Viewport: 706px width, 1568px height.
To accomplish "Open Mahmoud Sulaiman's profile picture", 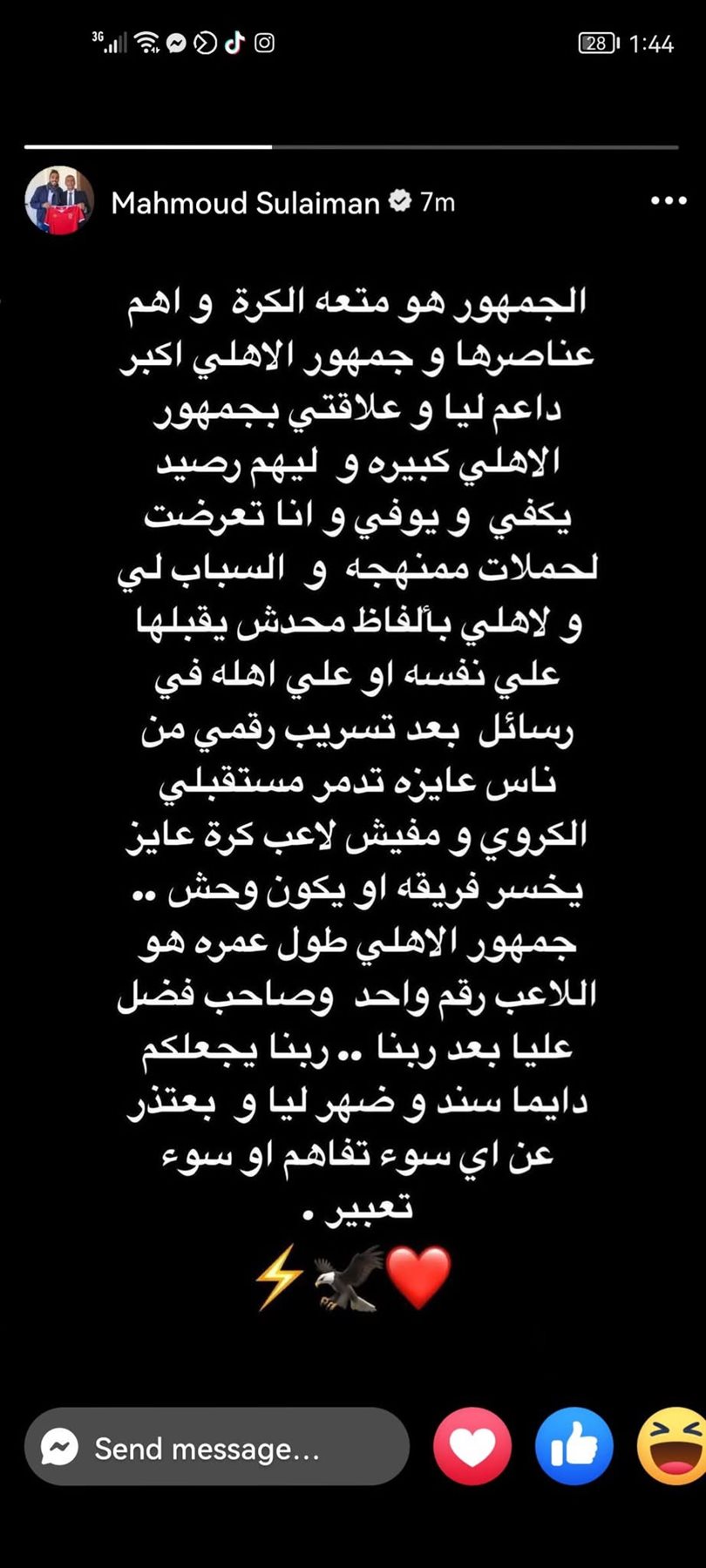I will [x=59, y=201].
